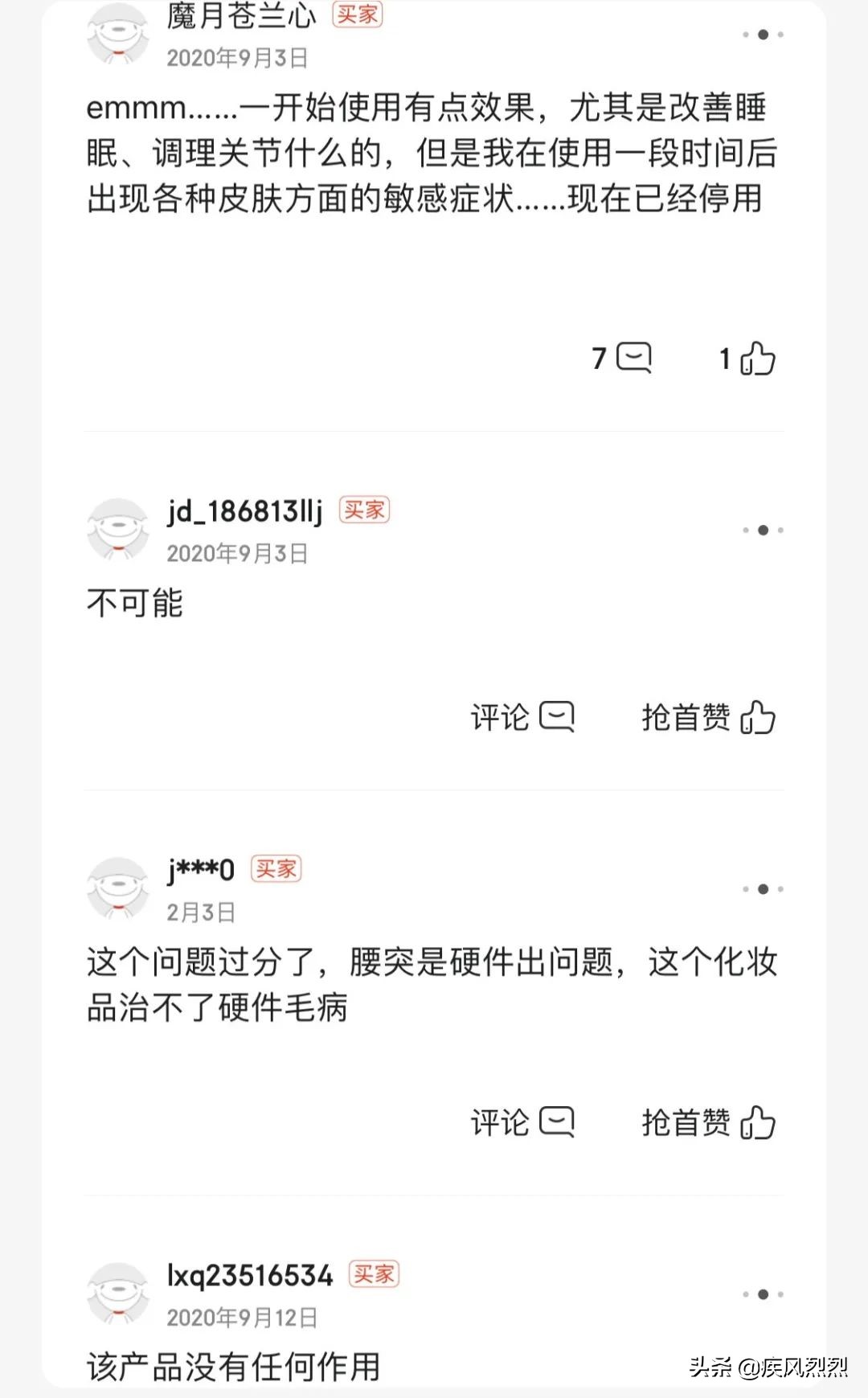Toggle the 抢首赞 thumbs-up under 不可能
Viewport: 868px width, 1398px height.
coord(759,718)
